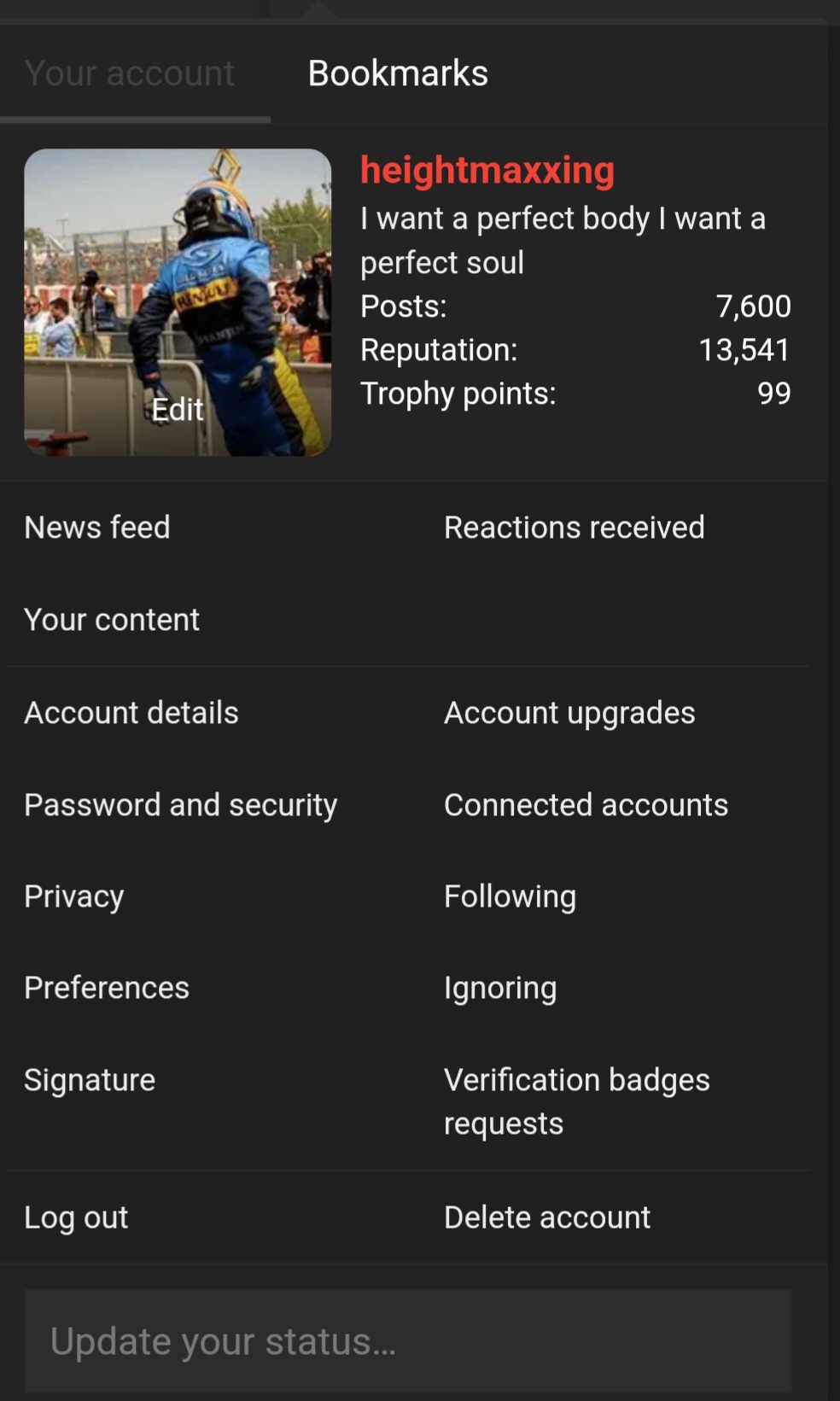
Task: View your Ignoring list
Action: 500,987
